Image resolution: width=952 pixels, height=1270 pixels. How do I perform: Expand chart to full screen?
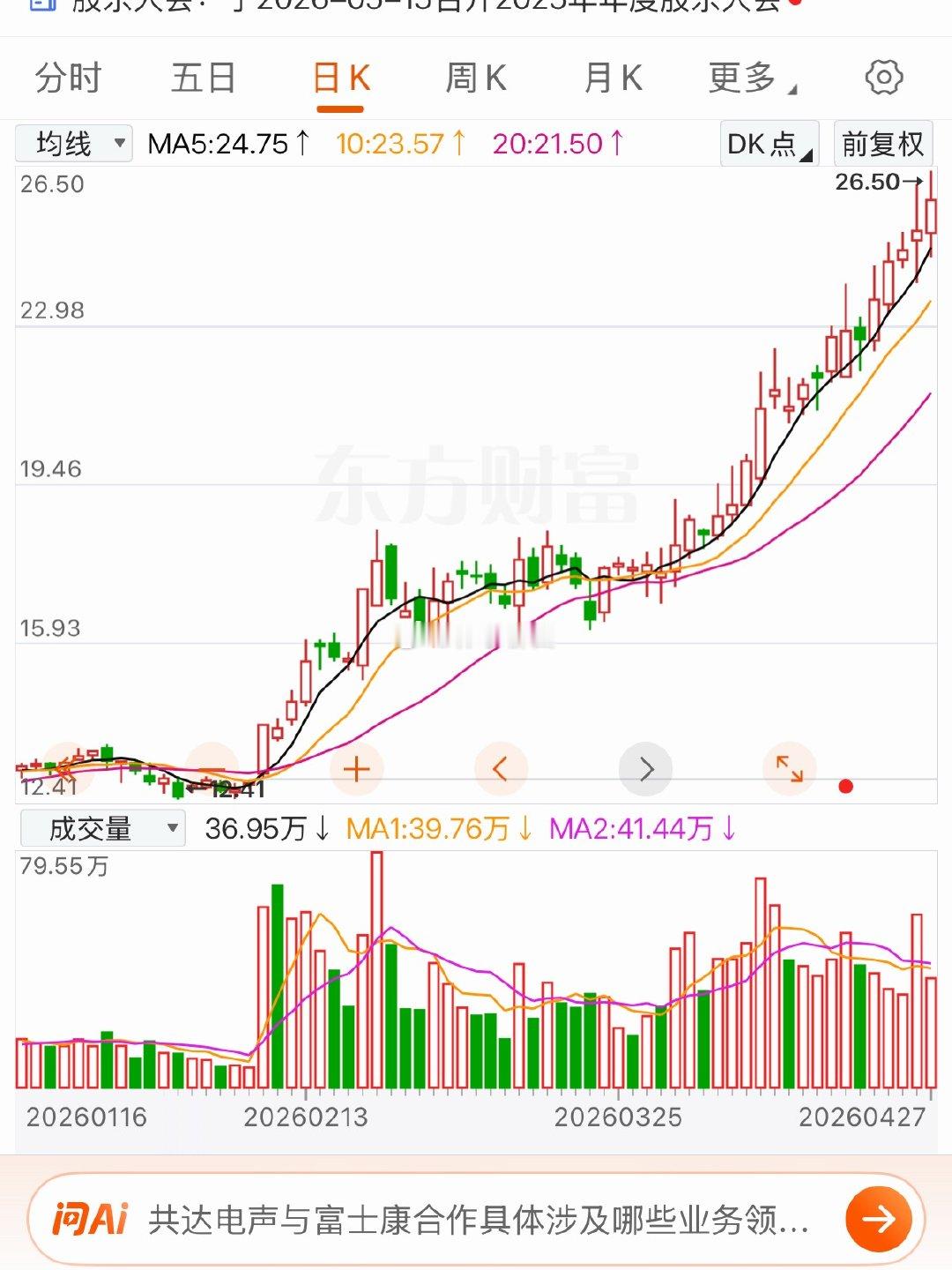[789, 769]
